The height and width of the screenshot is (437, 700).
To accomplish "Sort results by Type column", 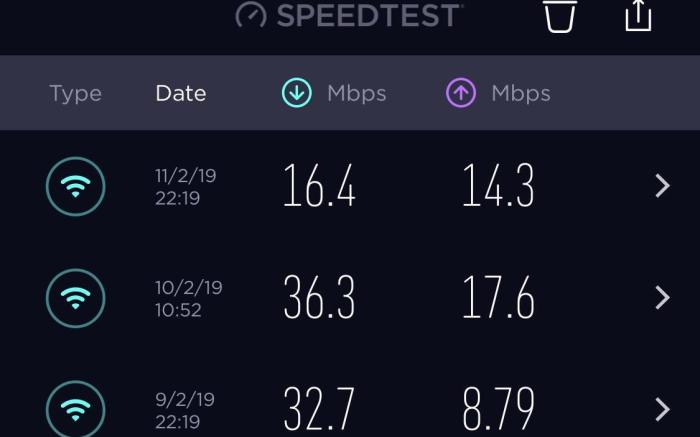I will click(75, 94).
